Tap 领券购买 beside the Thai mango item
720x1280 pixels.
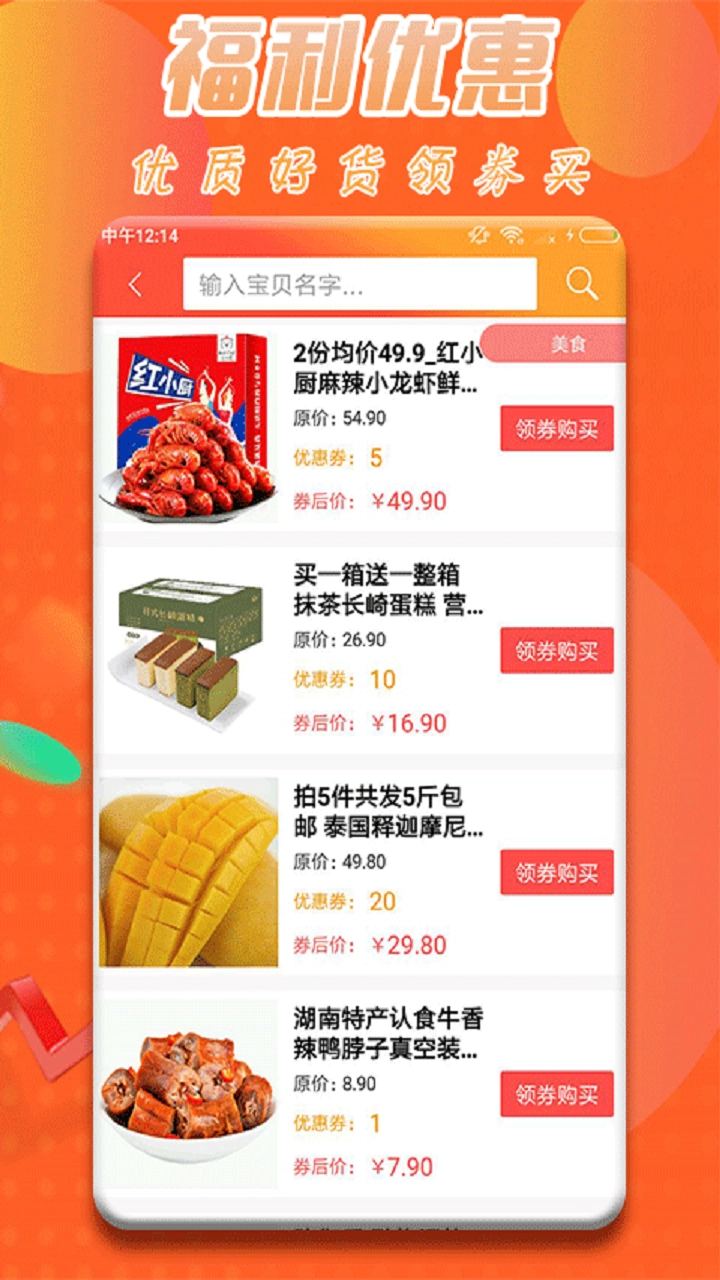556,871
